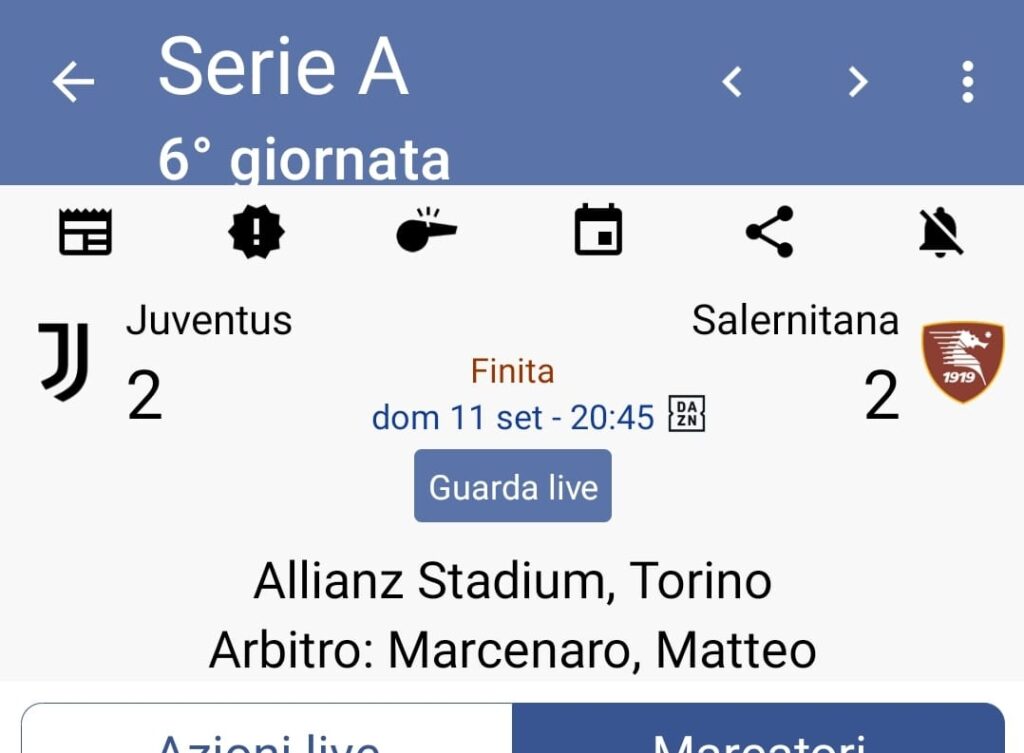Toggle match notifications bell
Screen dimensions: 1024x753
pos(940,232)
